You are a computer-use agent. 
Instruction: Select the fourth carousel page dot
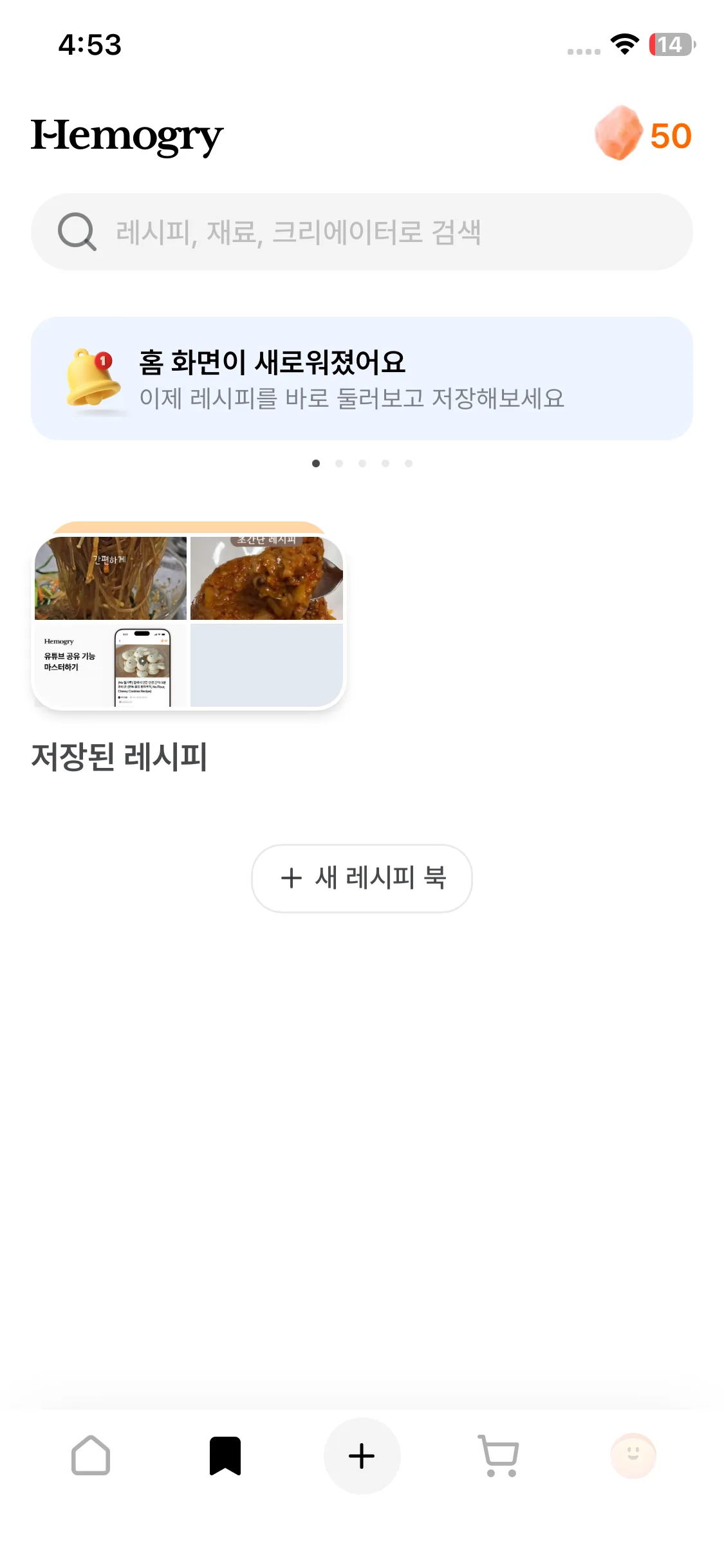pyautogui.click(x=385, y=462)
